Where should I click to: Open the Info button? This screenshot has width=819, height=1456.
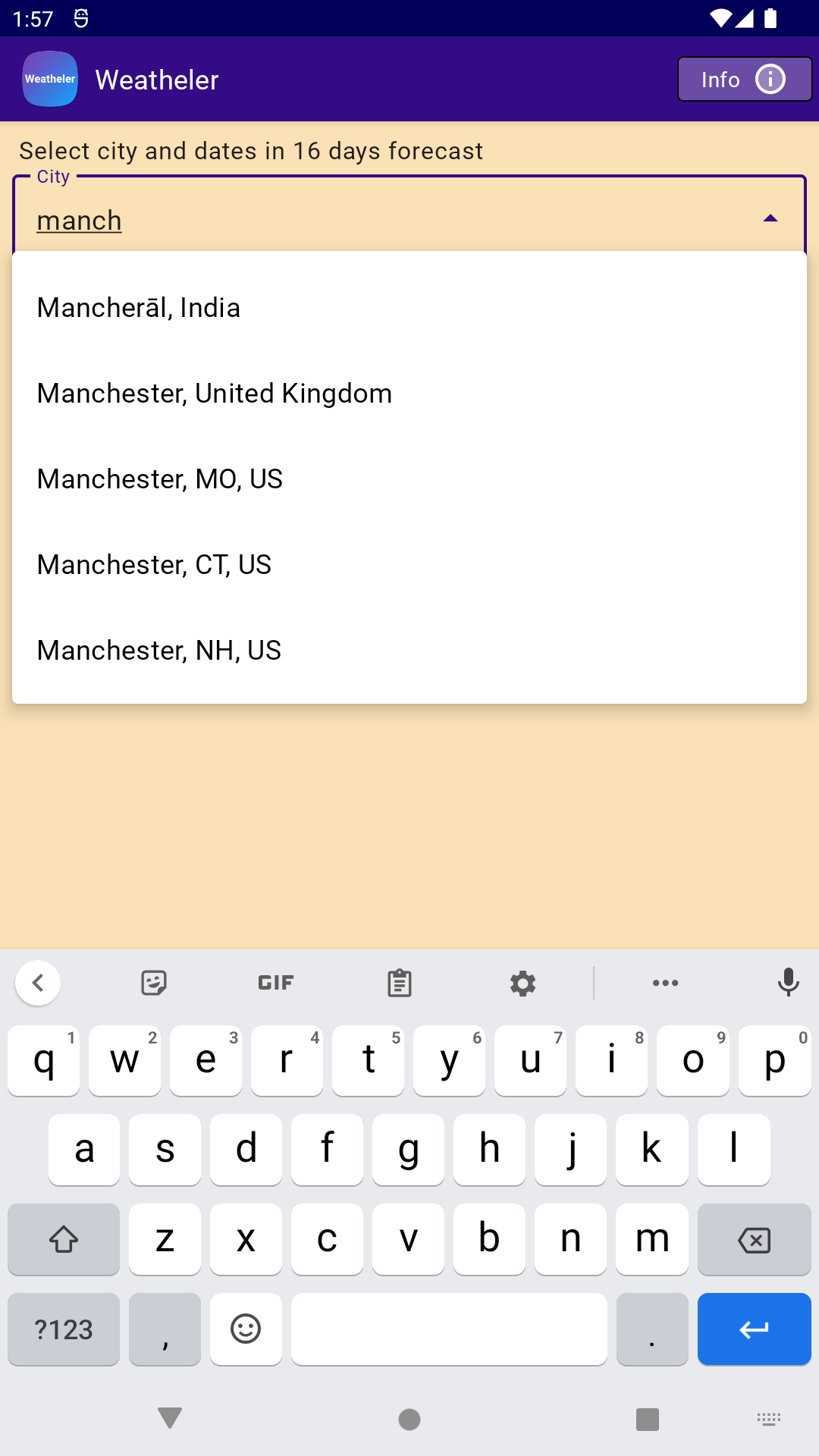(744, 79)
